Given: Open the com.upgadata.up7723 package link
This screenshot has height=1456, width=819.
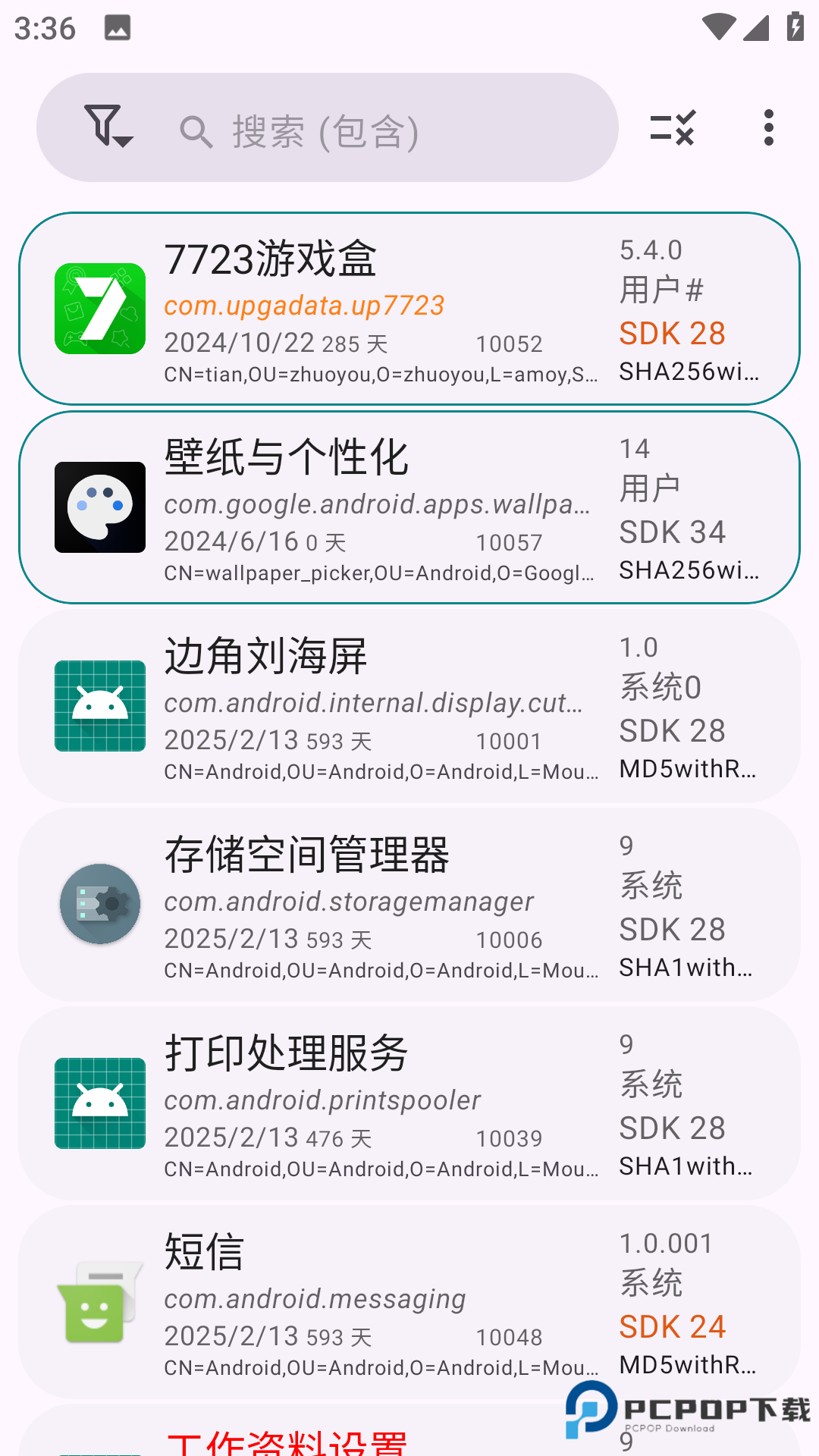Looking at the screenshot, I should pos(305,306).
